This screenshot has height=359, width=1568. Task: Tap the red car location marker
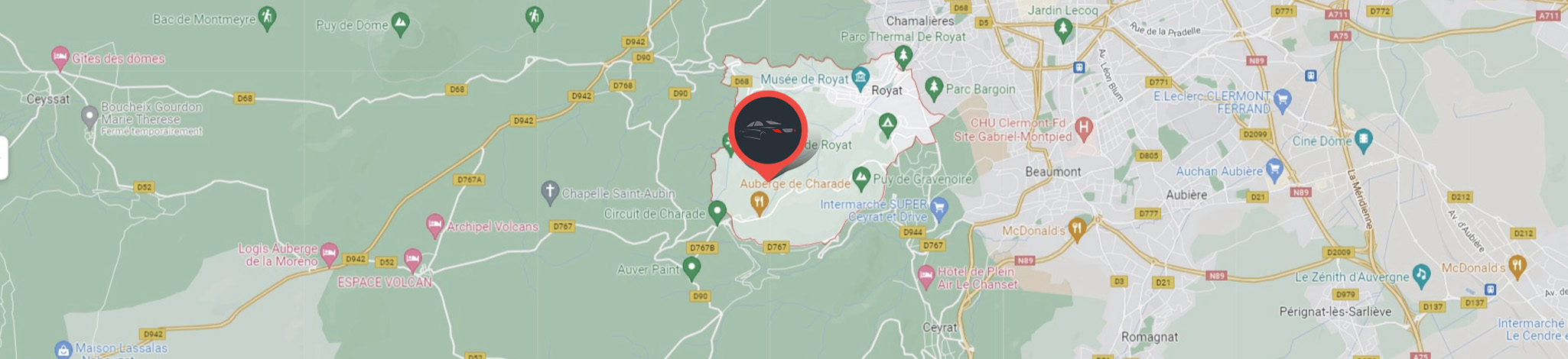[768, 131]
